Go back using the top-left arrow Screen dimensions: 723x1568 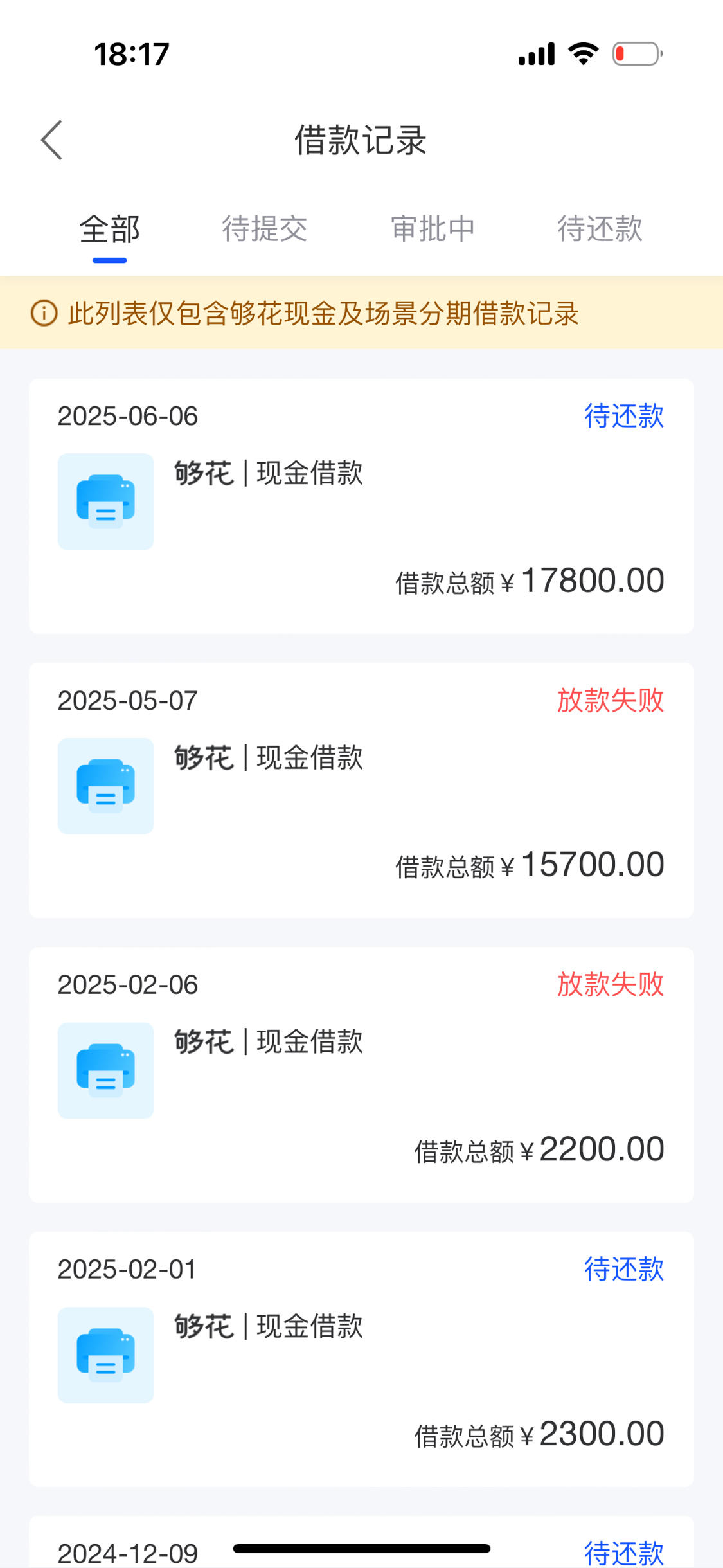[51, 140]
